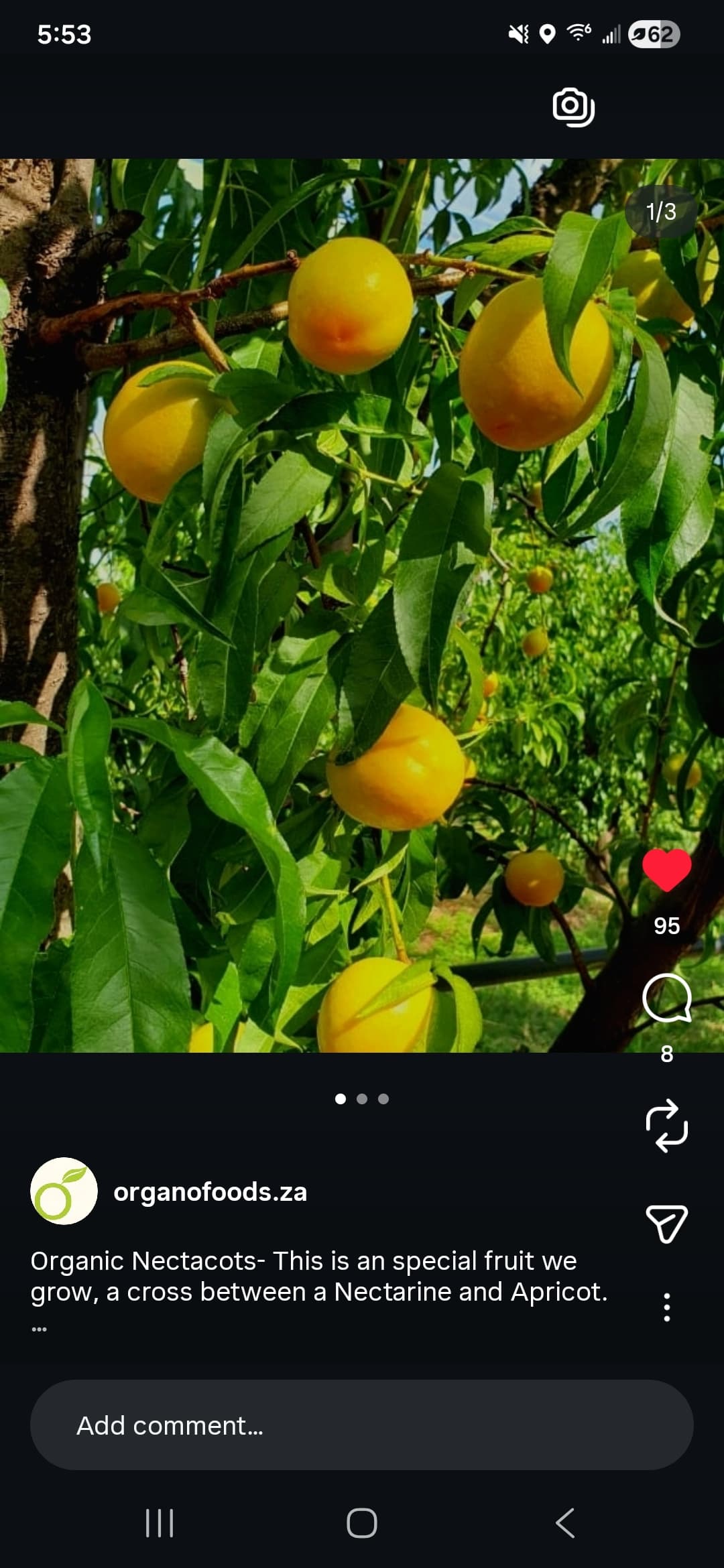
Task: Go back with system back button
Action: (x=565, y=1523)
